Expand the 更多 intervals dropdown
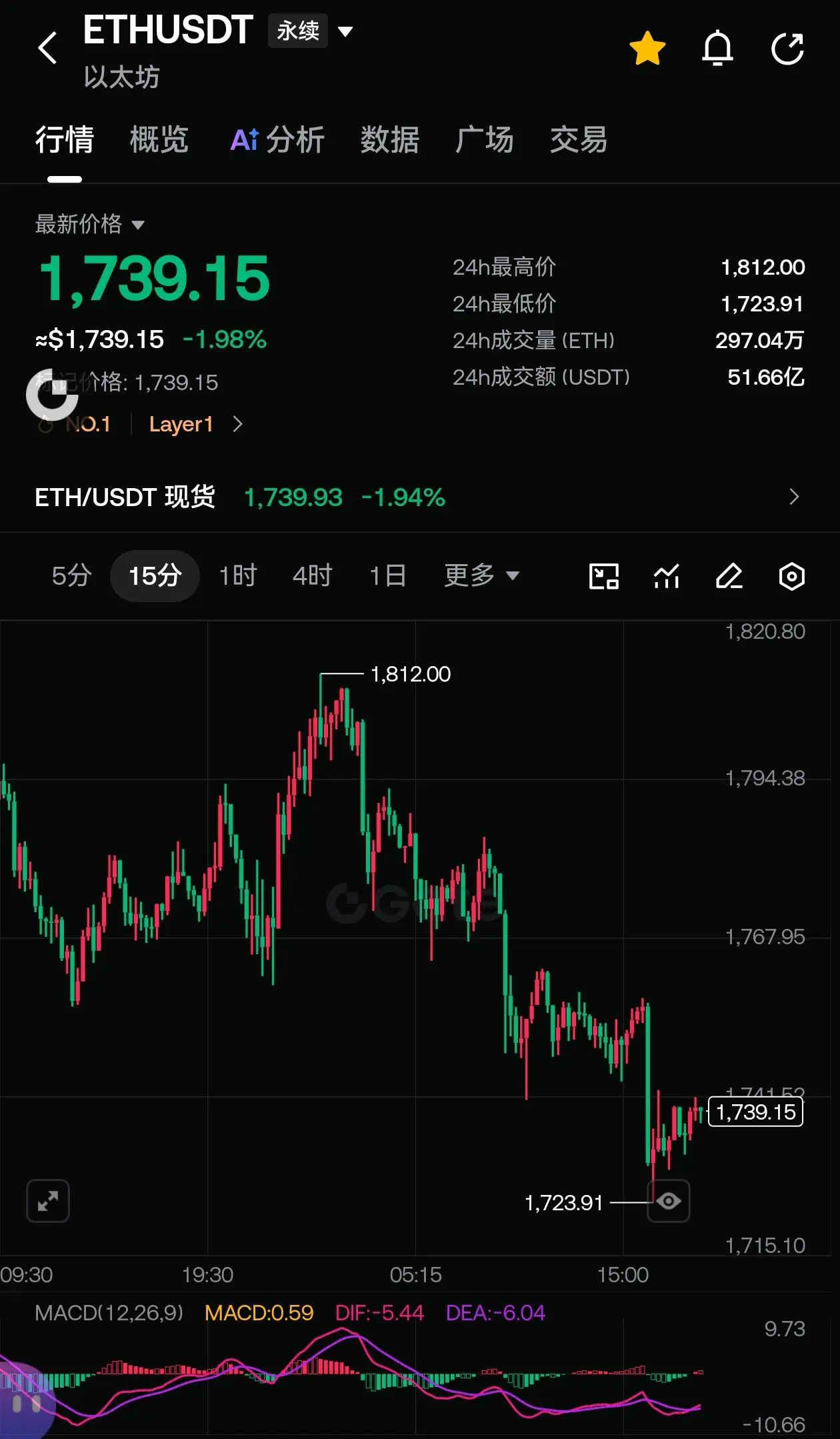Viewport: 840px width, 1439px height. (481, 575)
